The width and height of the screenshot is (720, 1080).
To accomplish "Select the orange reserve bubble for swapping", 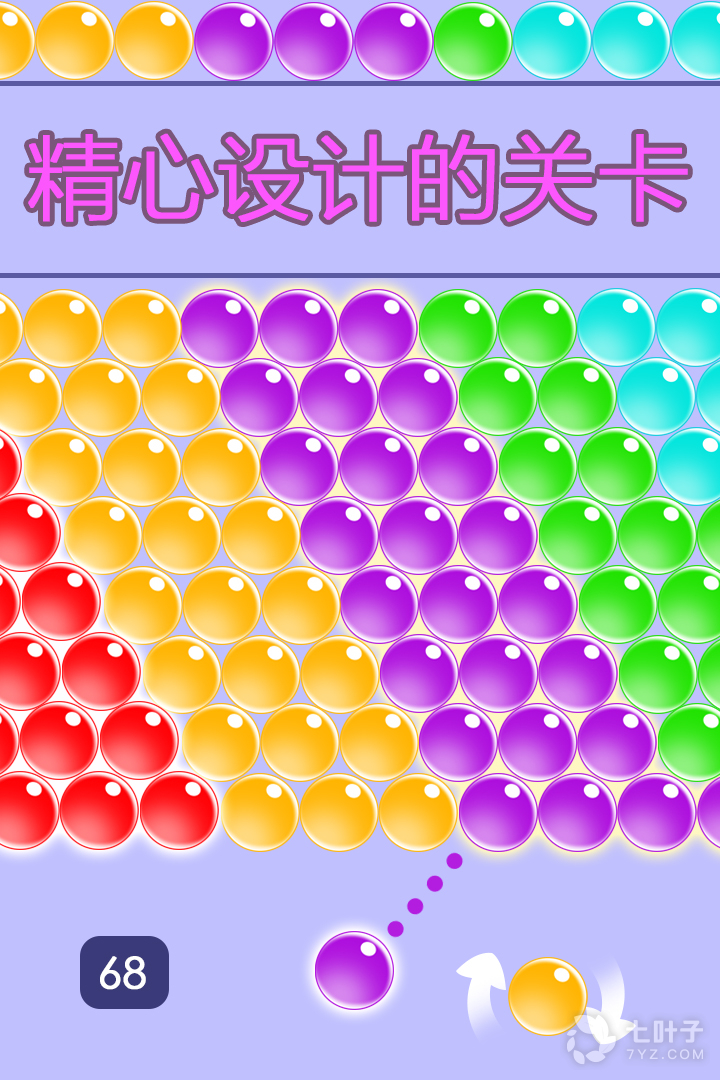I will [x=547, y=993].
